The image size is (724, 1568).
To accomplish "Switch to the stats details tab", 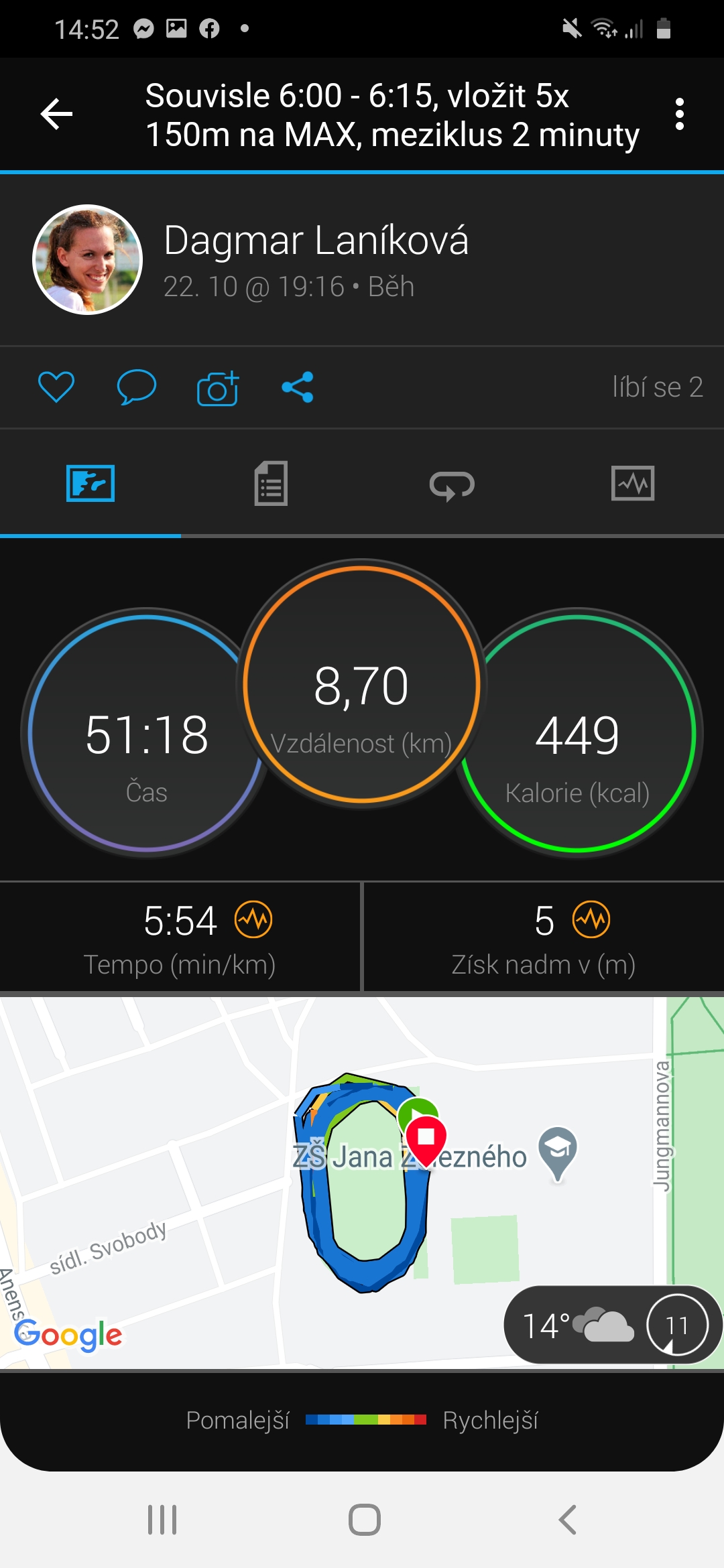I will tap(271, 483).
